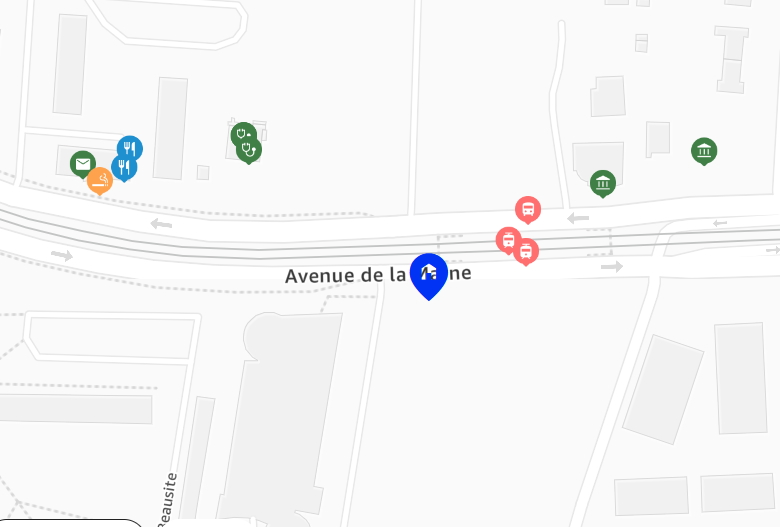The width and height of the screenshot is (780, 527).
Task: Open the green post office mail marker
Action: 83,163
